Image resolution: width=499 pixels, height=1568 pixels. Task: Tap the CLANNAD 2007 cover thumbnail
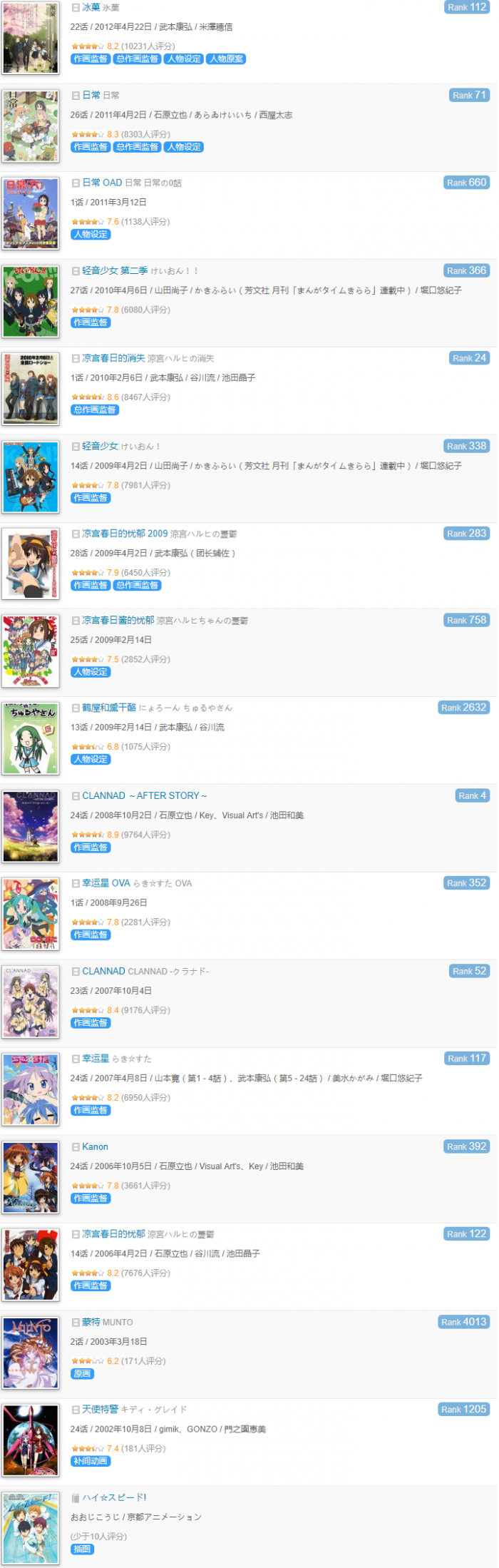(x=31, y=1002)
